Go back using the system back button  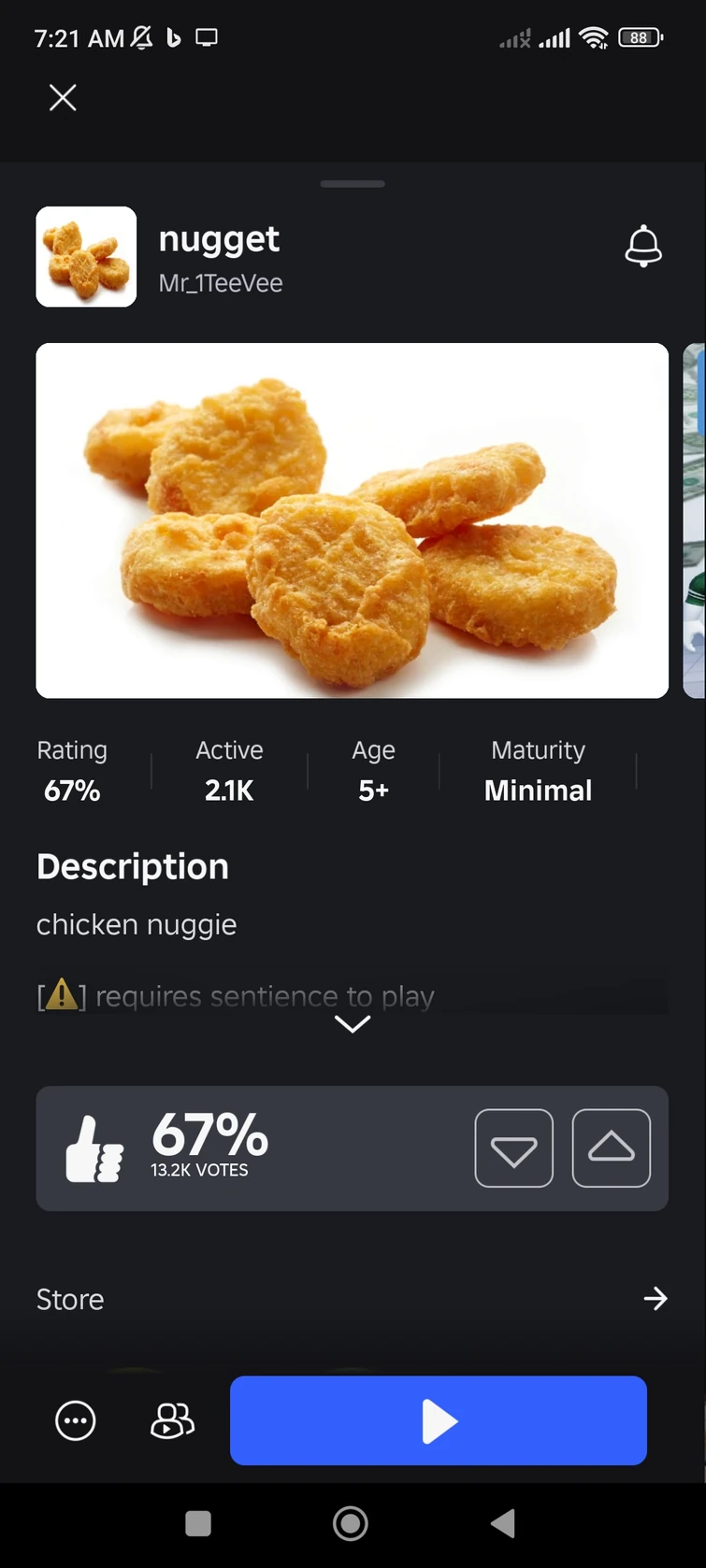pyautogui.click(x=503, y=1524)
